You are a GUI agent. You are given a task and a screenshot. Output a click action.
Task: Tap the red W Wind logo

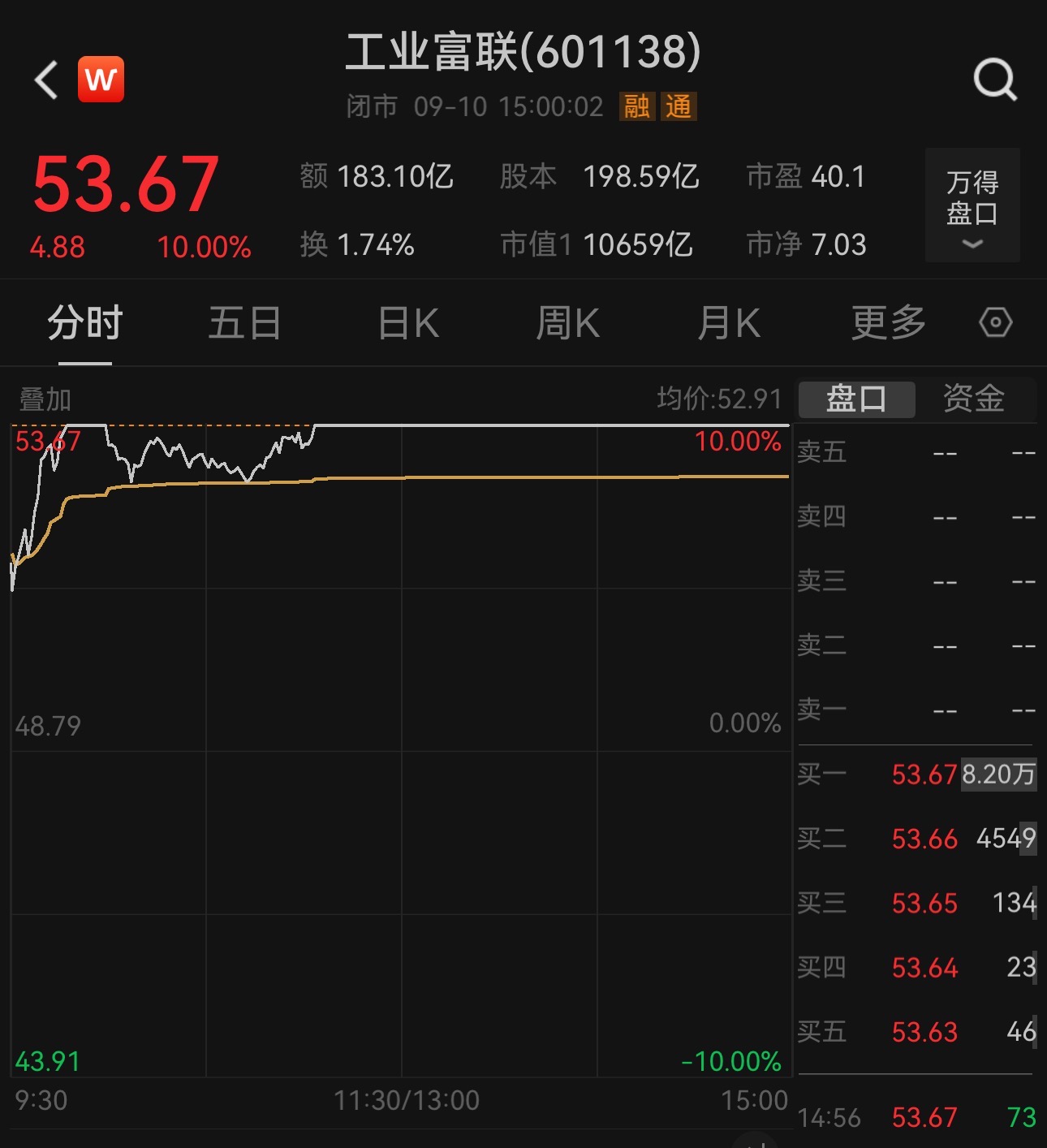pos(101,80)
